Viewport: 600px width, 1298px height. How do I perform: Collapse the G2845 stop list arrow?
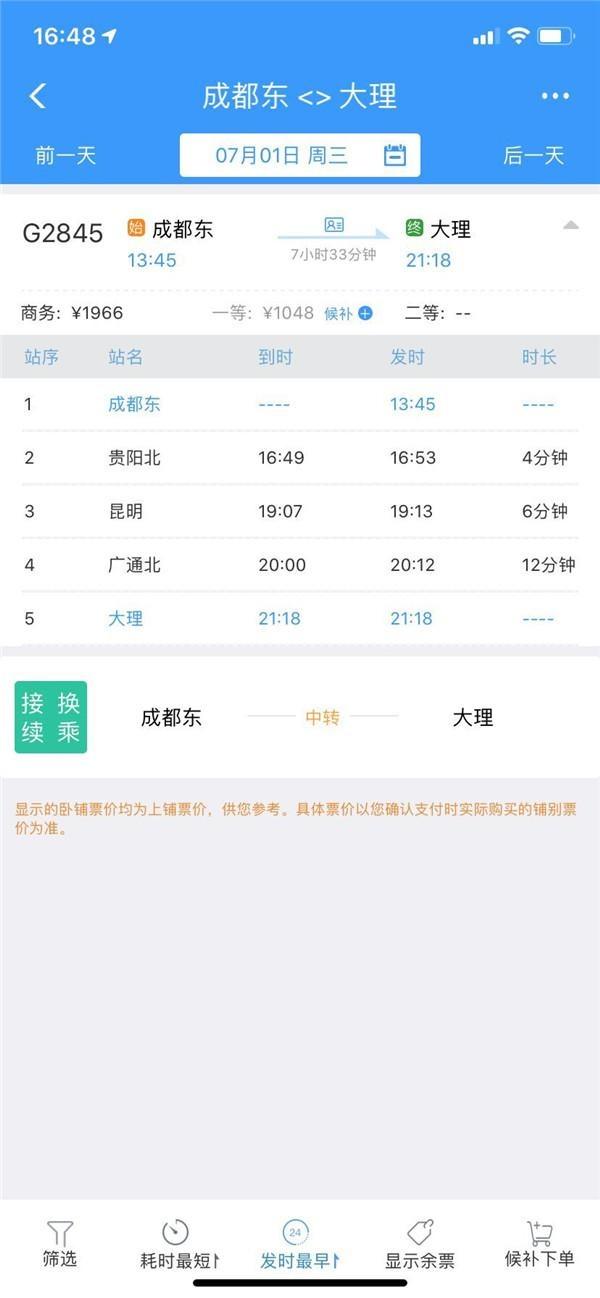[x=570, y=226]
